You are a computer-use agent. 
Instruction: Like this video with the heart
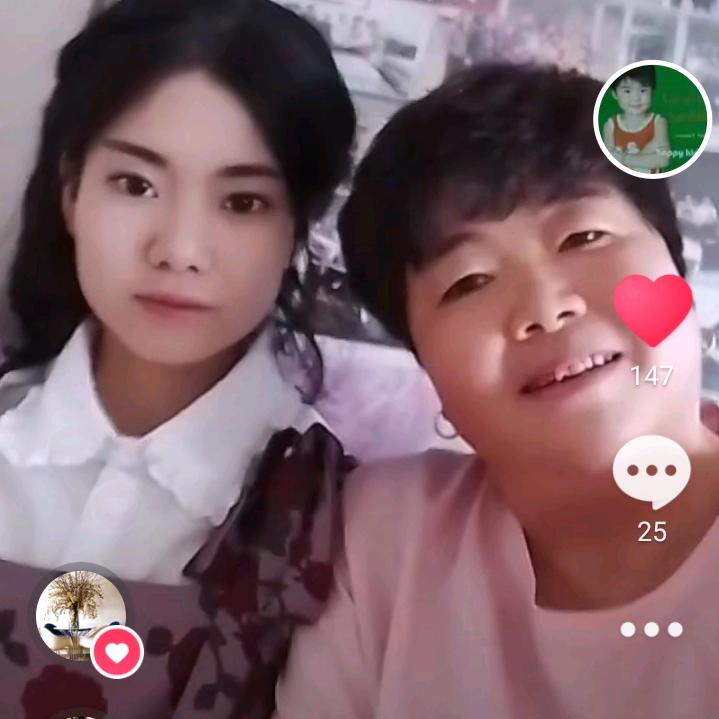652,310
